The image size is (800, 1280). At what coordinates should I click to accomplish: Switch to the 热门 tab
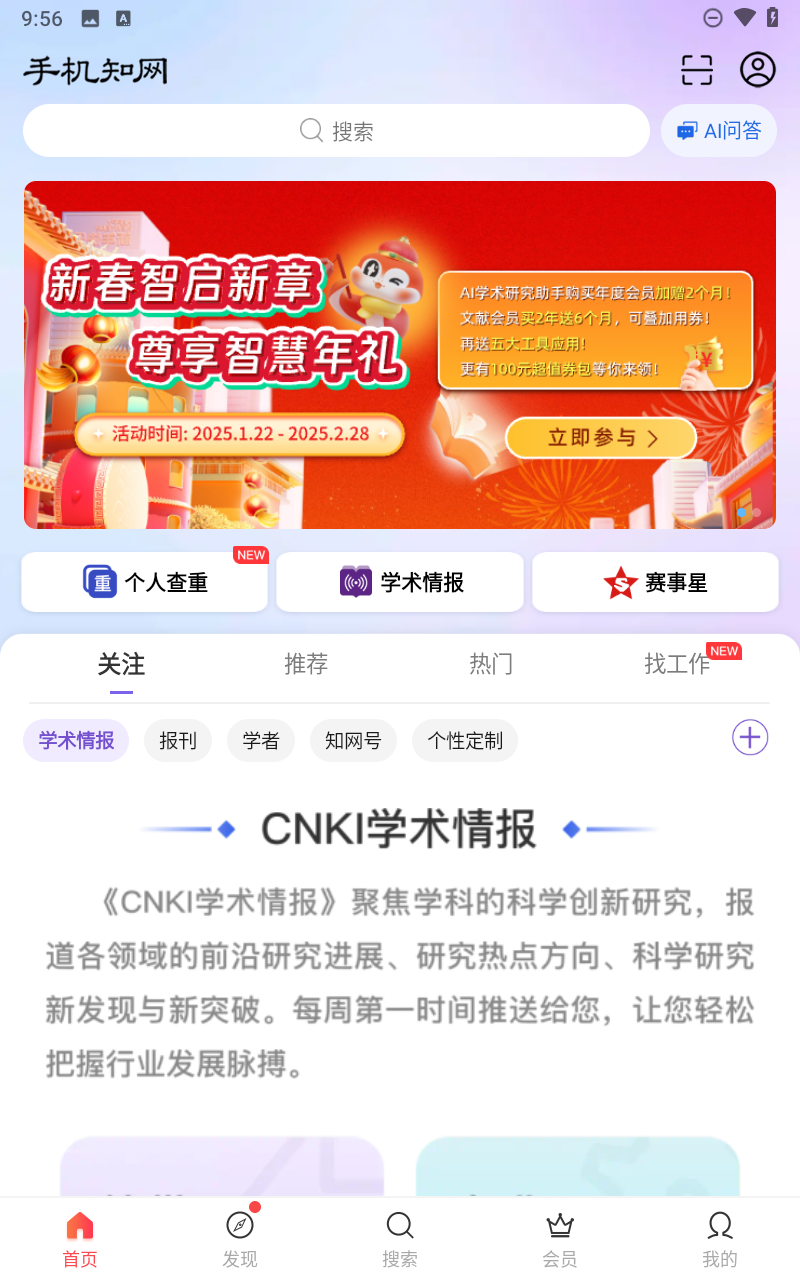pyautogui.click(x=491, y=664)
